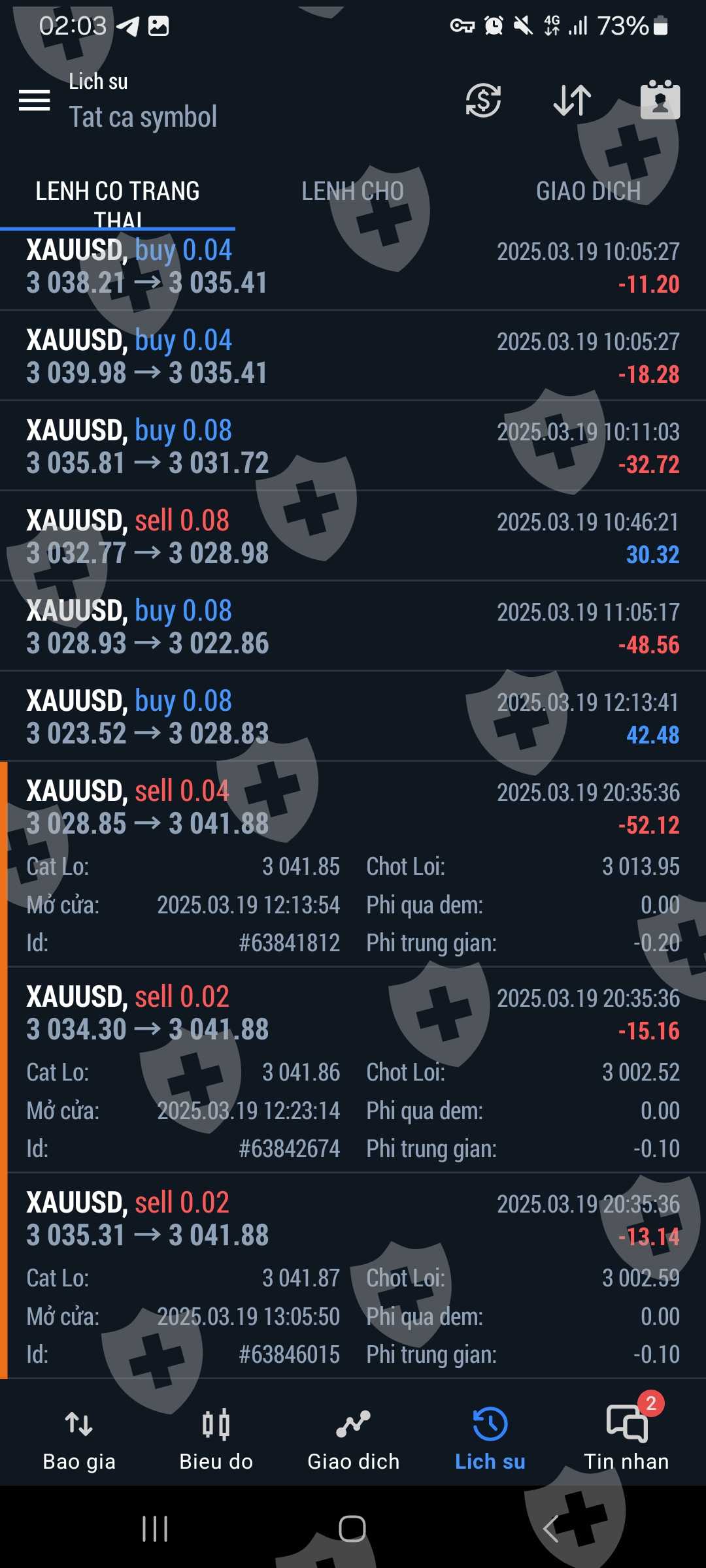Collapse the XAUUSD sell 0.02 order #63842674
This screenshot has height=1568, width=706.
tap(353, 1013)
